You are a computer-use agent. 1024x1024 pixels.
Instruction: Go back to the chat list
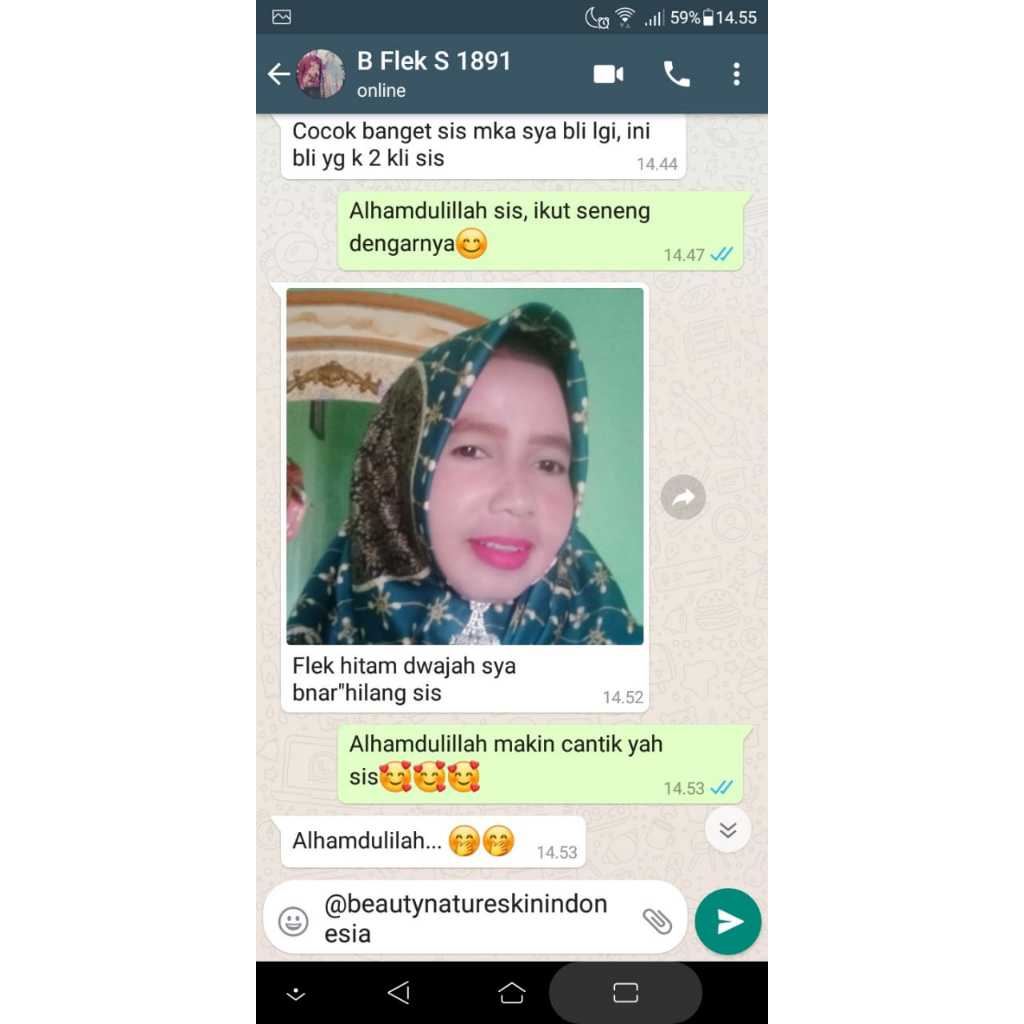tap(278, 74)
